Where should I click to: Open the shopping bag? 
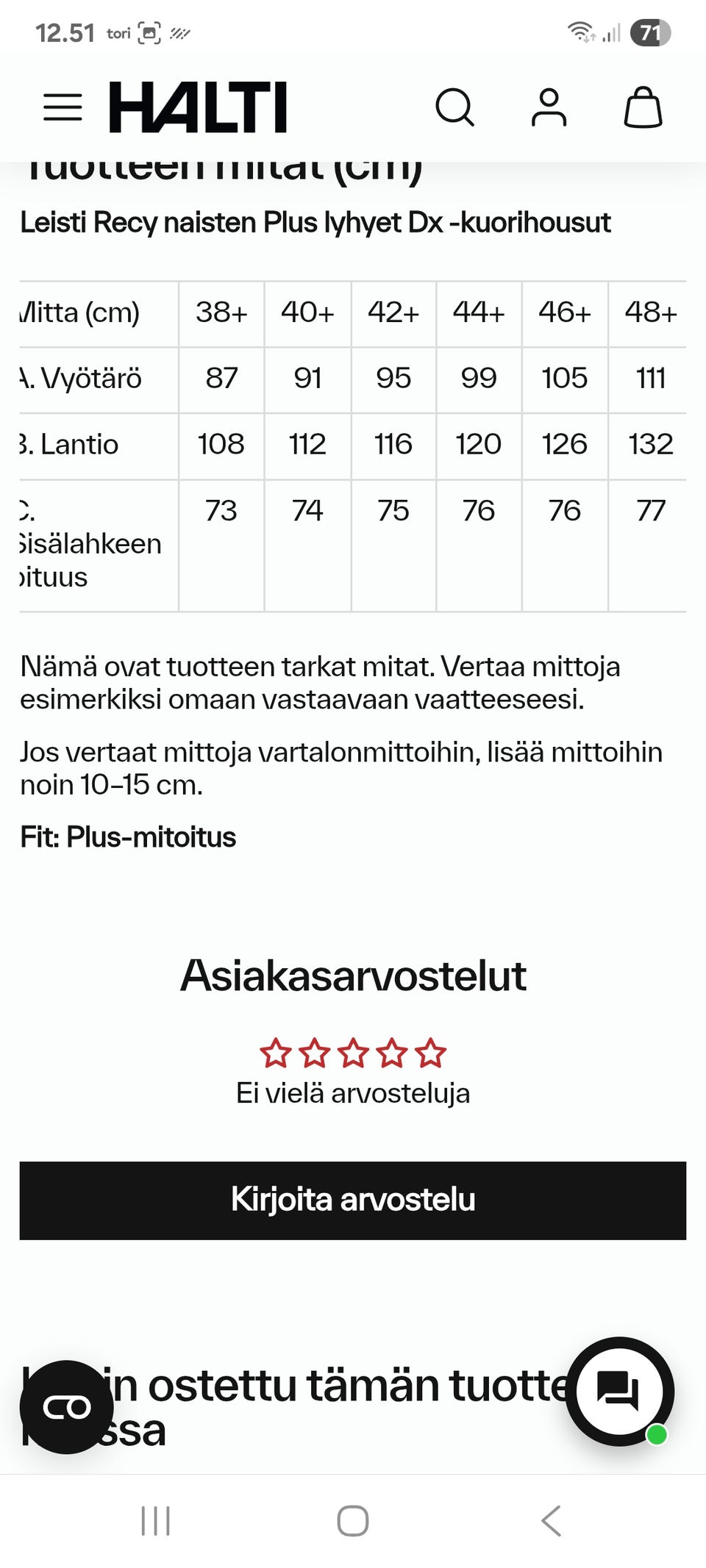click(x=643, y=107)
